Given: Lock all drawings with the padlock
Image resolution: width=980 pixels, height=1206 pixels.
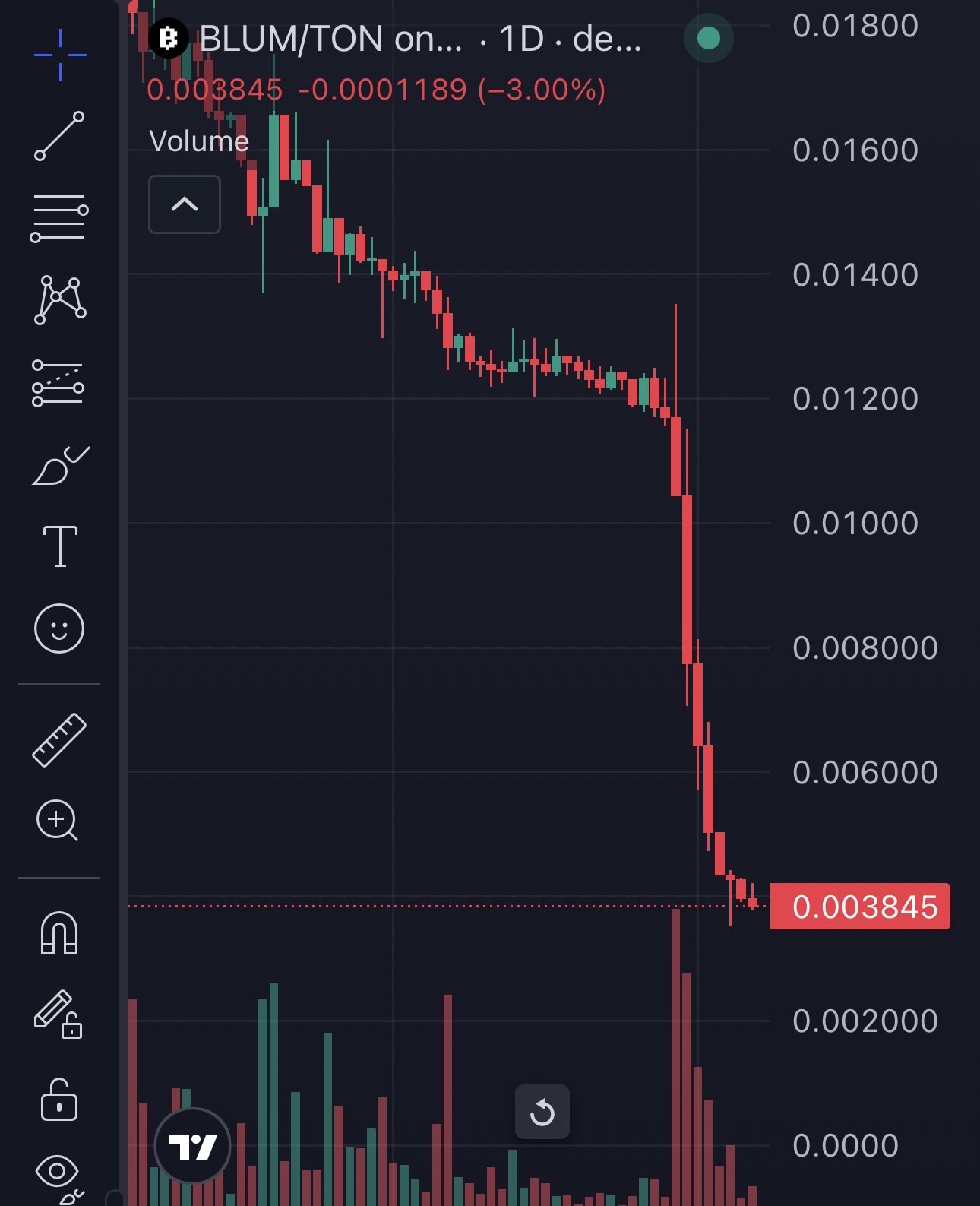Looking at the screenshot, I should tap(59, 1100).
